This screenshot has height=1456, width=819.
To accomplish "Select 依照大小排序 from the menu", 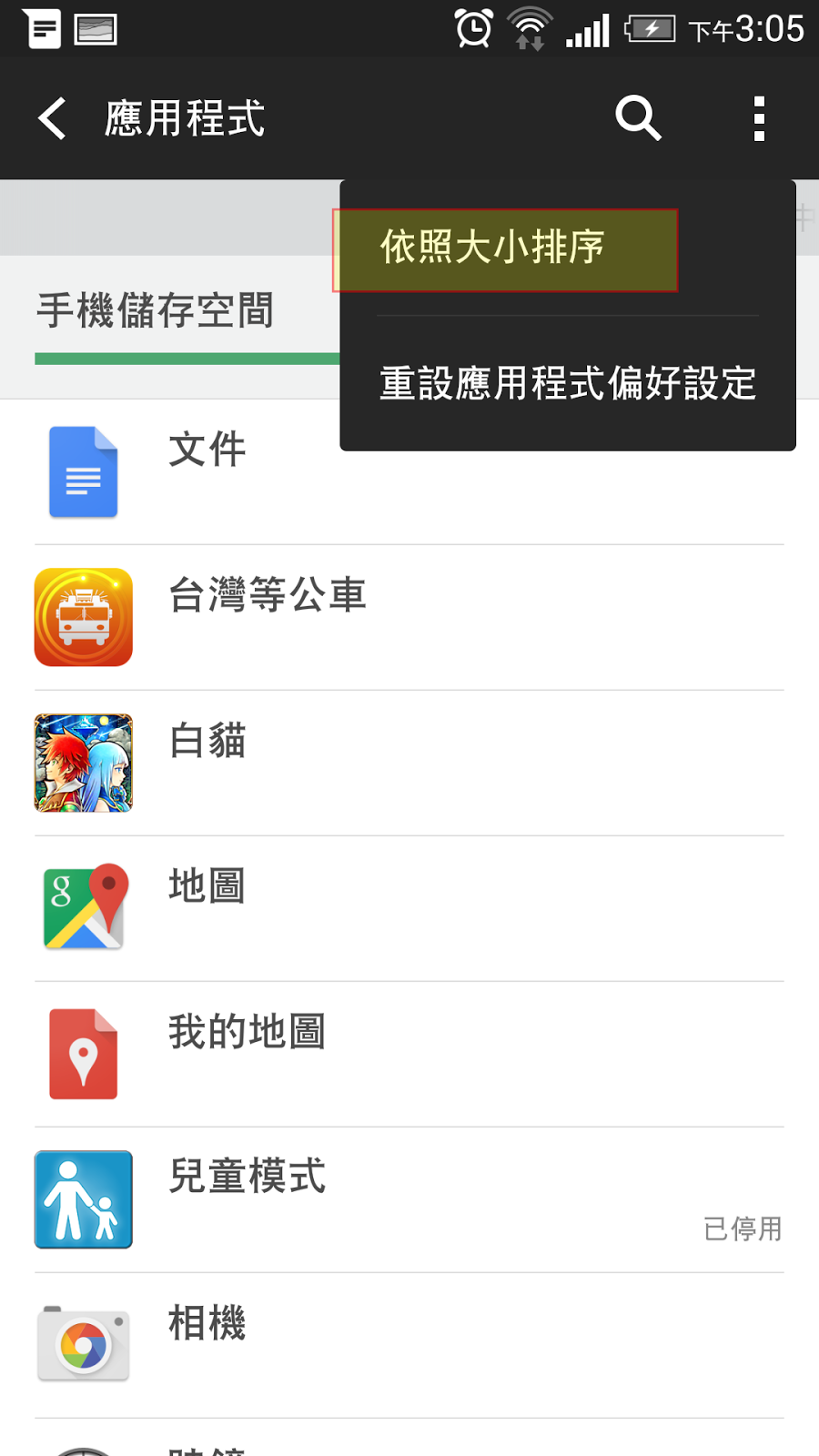I will tap(505, 248).
